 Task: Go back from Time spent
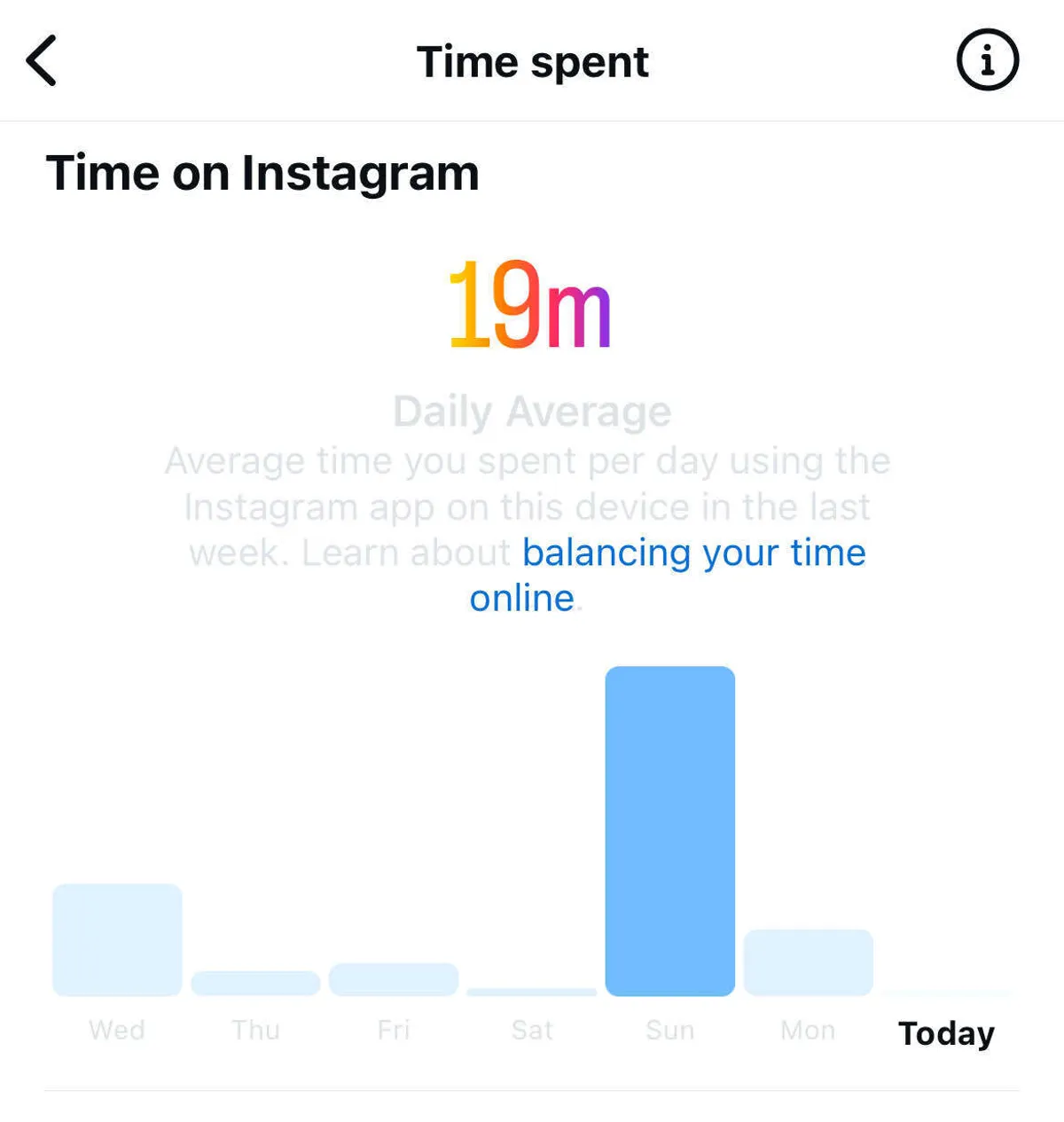click(x=42, y=61)
